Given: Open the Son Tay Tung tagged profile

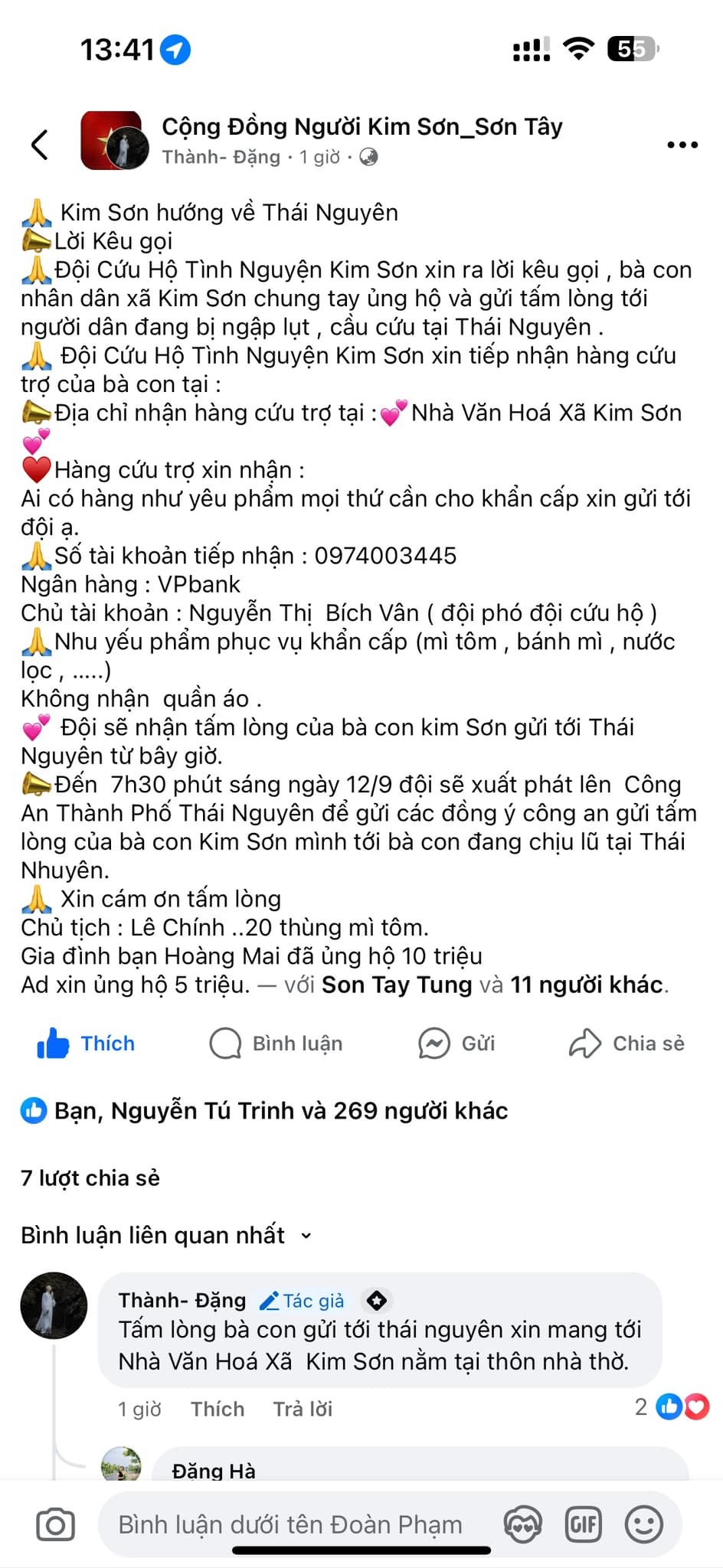Looking at the screenshot, I should click(397, 984).
